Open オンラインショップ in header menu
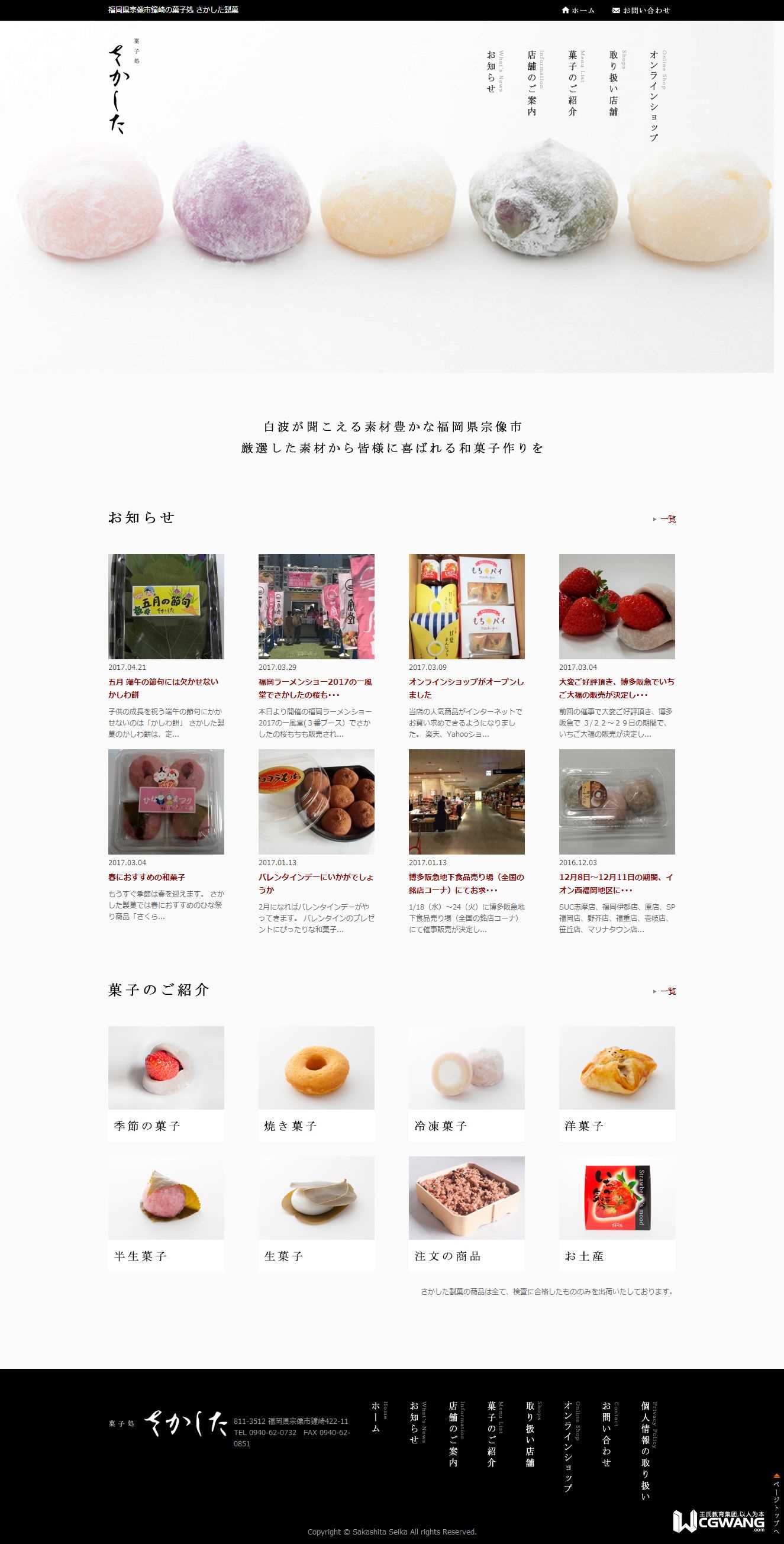Screen dimensions: 784x1544 (654, 96)
